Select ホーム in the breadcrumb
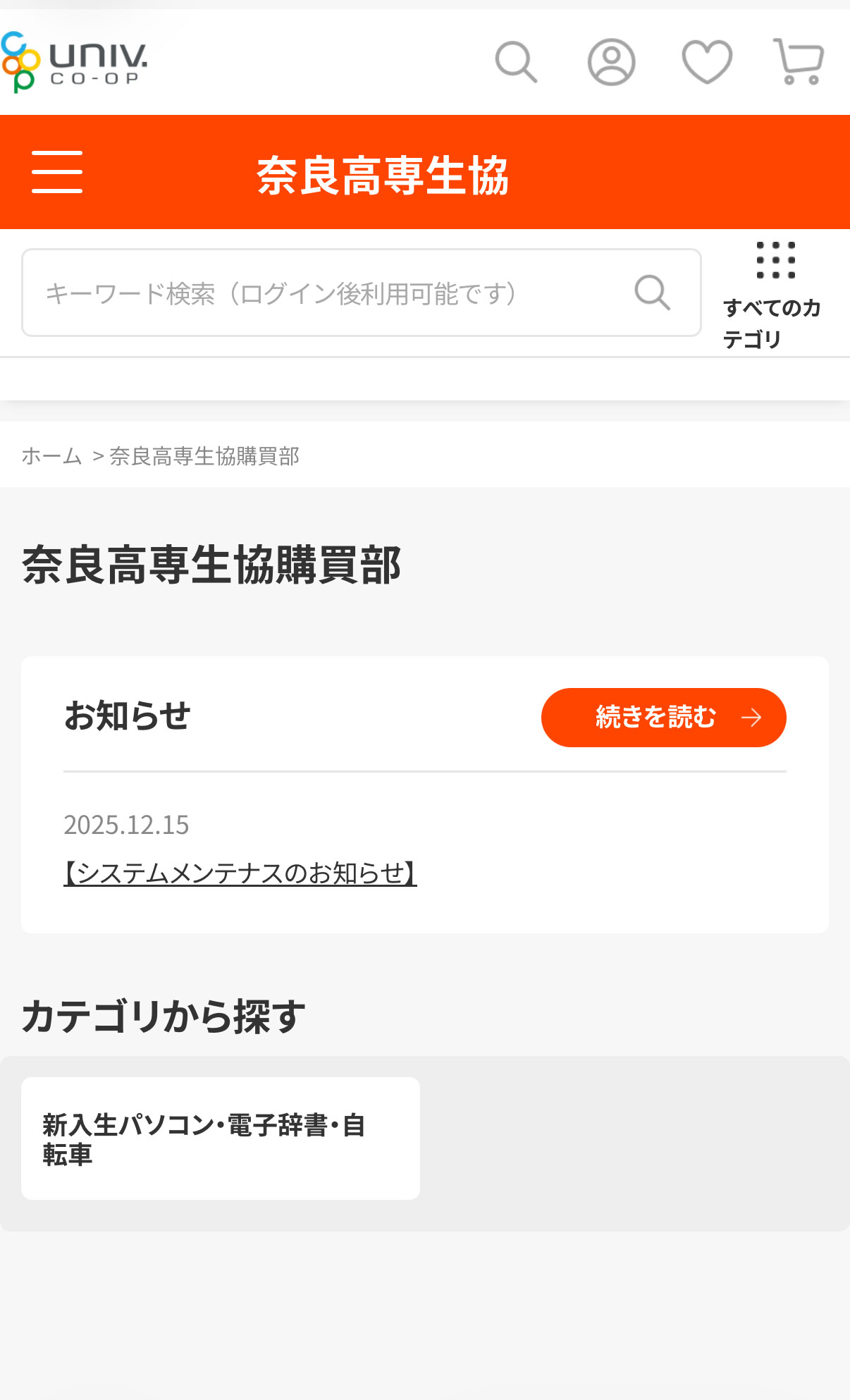Screen dimensions: 850x1400 click(x=52, y=456)
